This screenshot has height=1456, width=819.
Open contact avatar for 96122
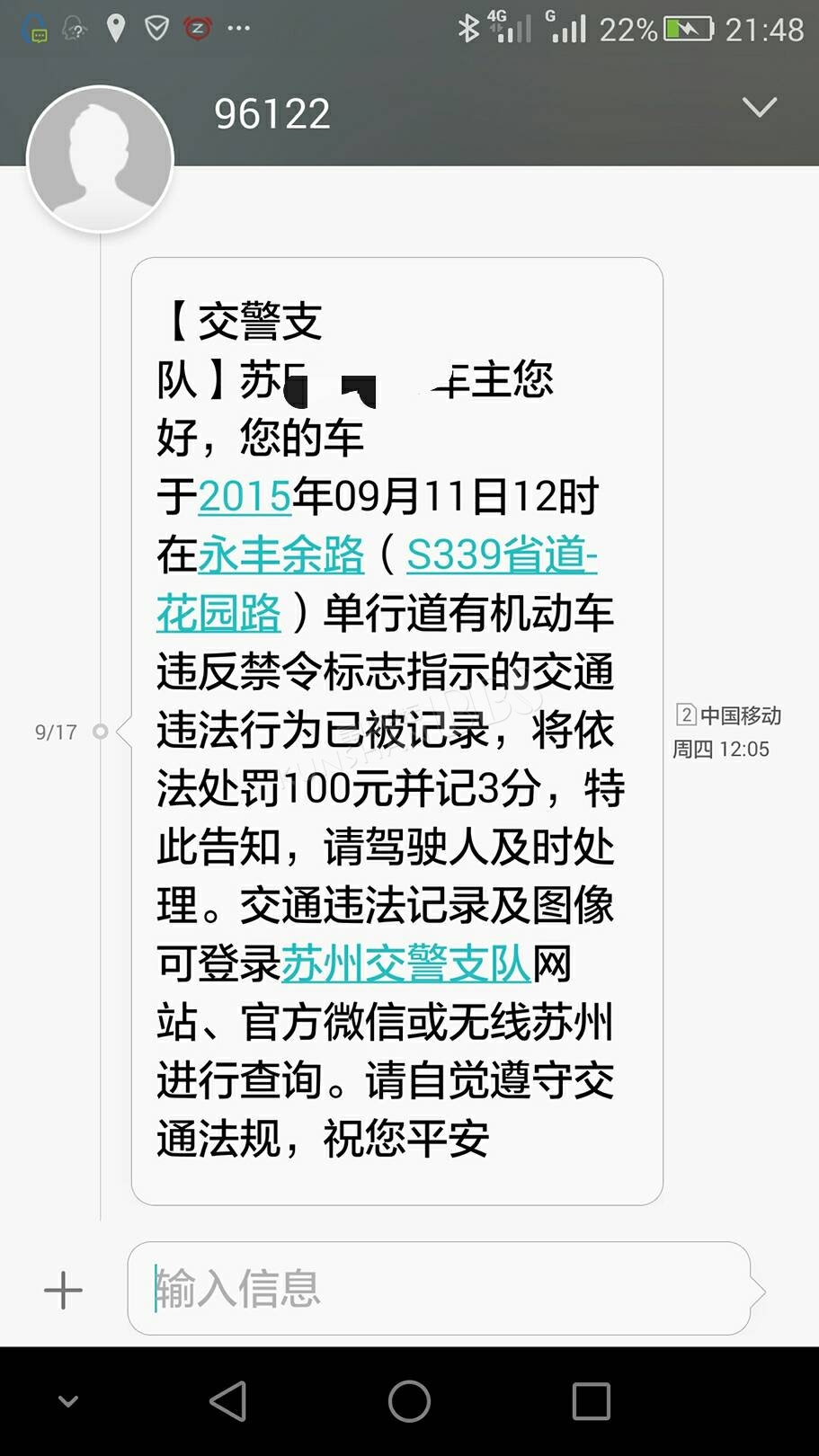pos(100,158)
